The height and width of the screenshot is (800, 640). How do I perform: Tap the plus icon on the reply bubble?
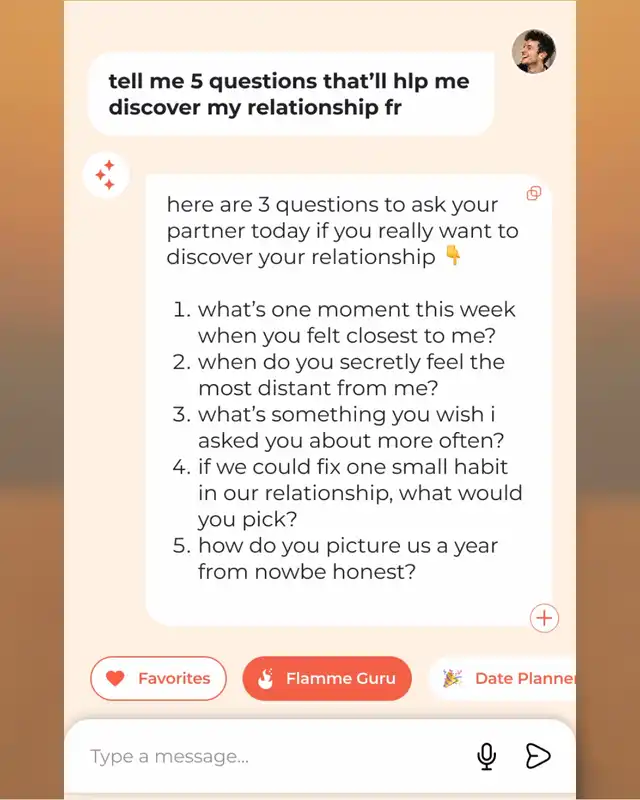(x=545, y=618)
